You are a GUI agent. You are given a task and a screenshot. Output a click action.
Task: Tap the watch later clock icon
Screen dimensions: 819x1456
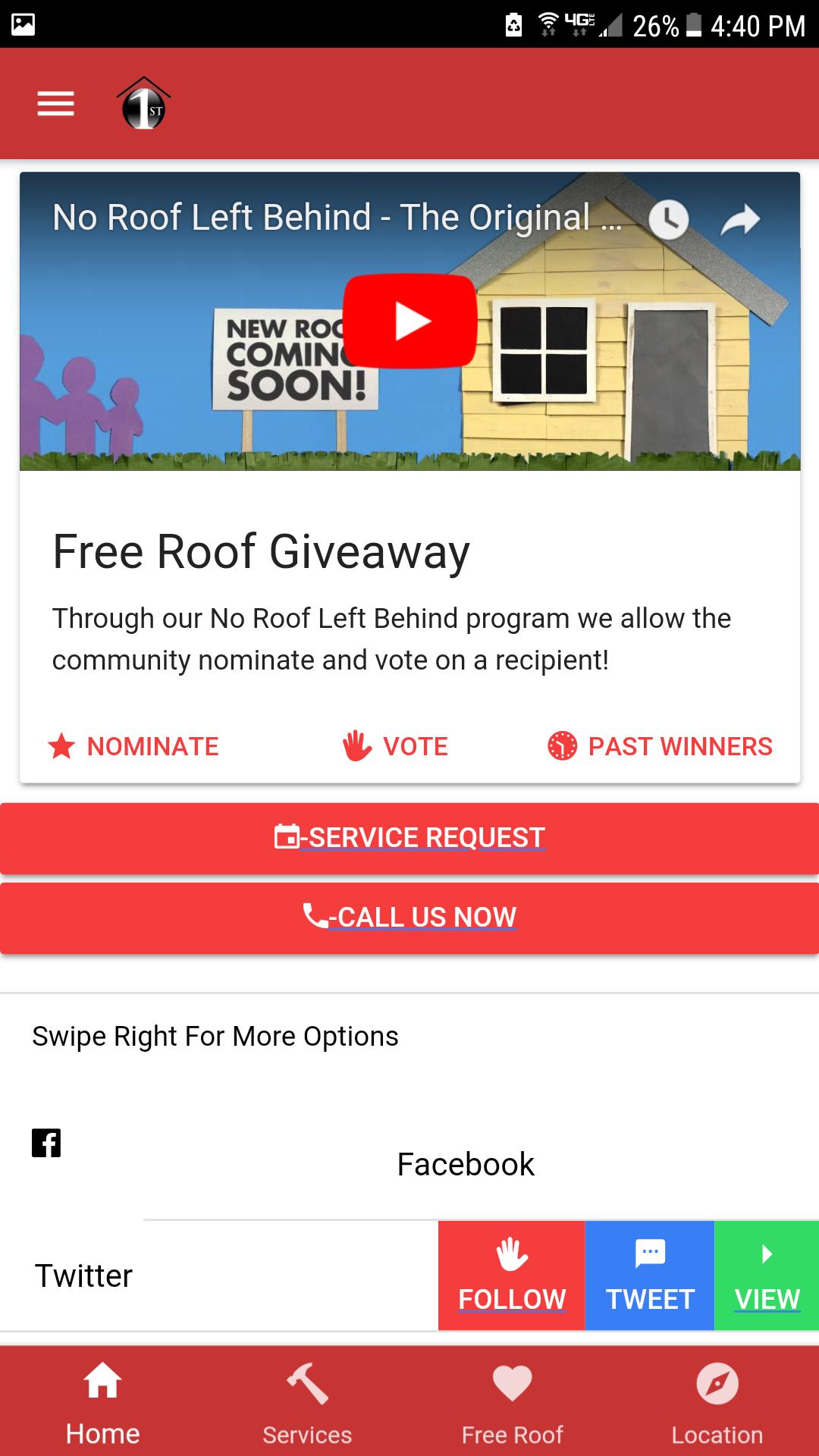tap(668, 220)
